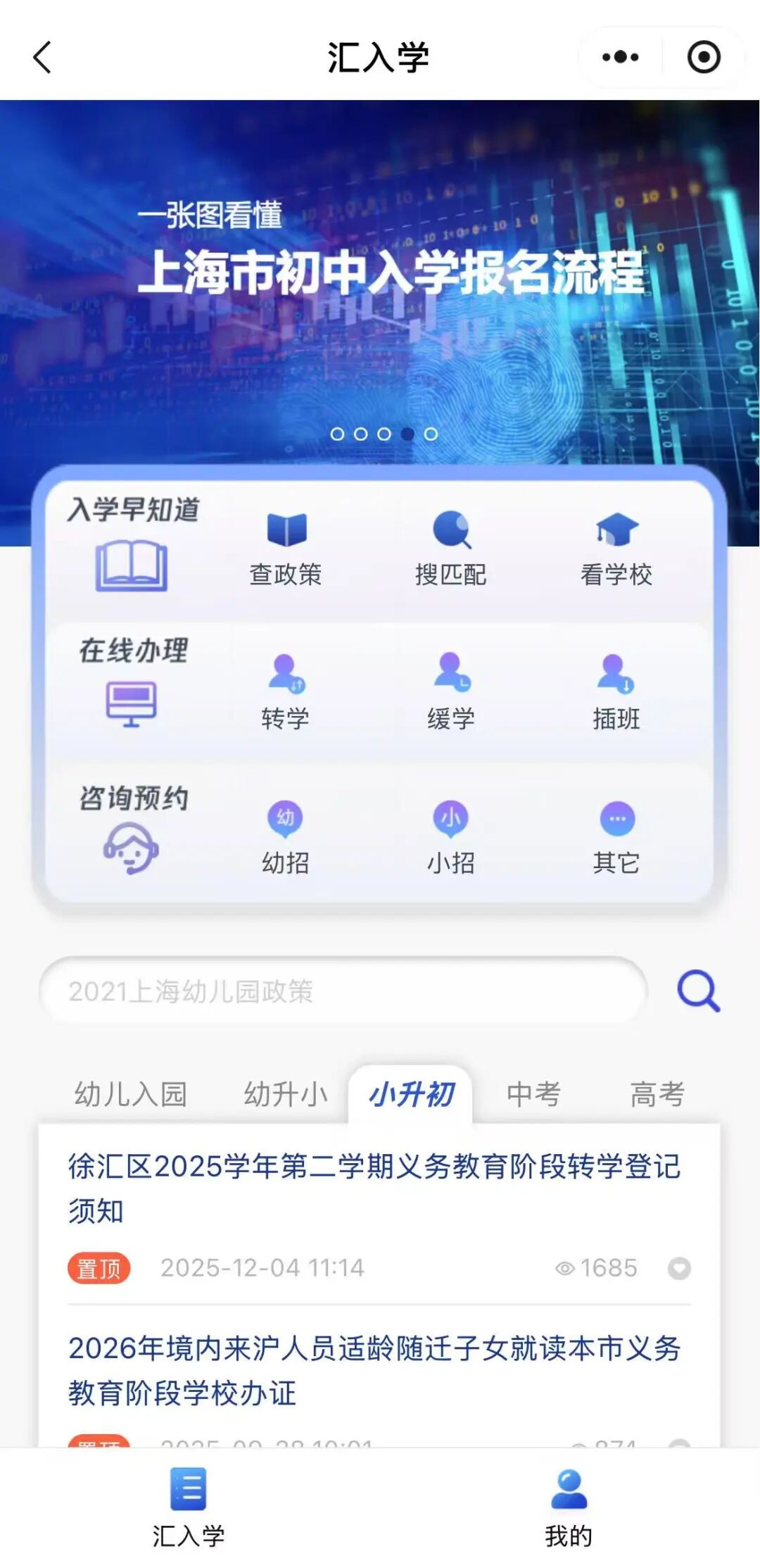Start 转学 transfer application
760x1568 pixels.
coord(286,691)
